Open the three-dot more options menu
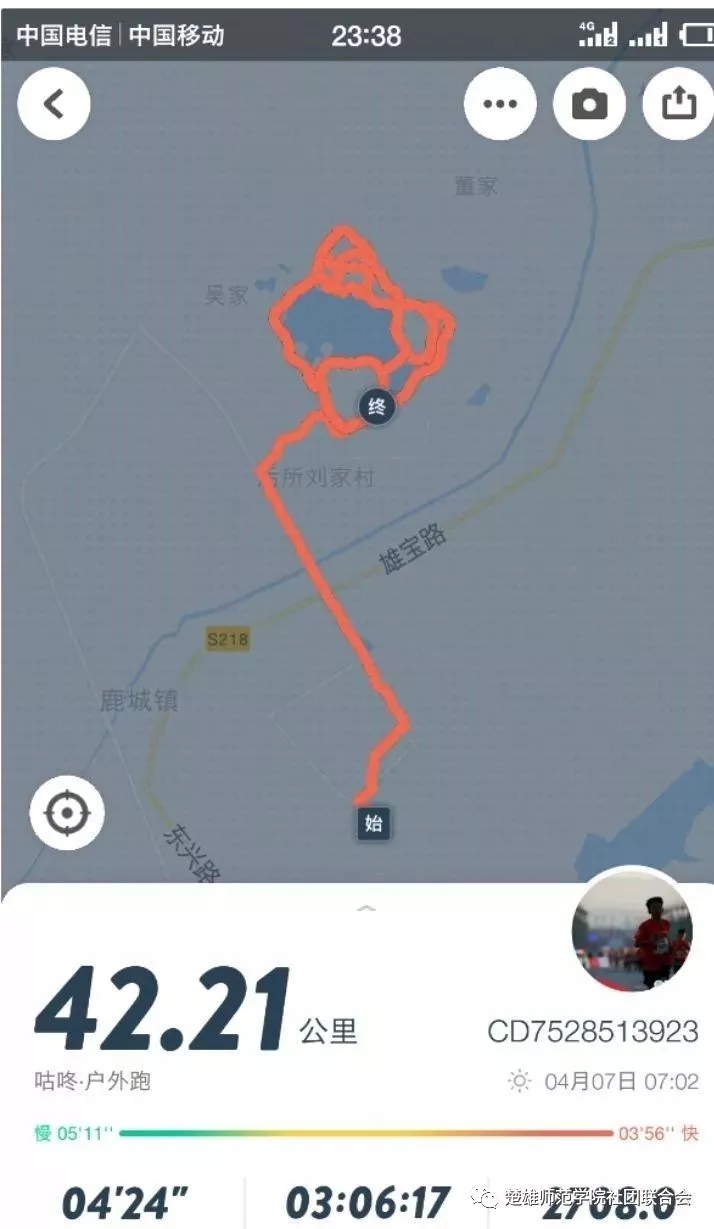The image size is (714, 1229). coord(500,104)
